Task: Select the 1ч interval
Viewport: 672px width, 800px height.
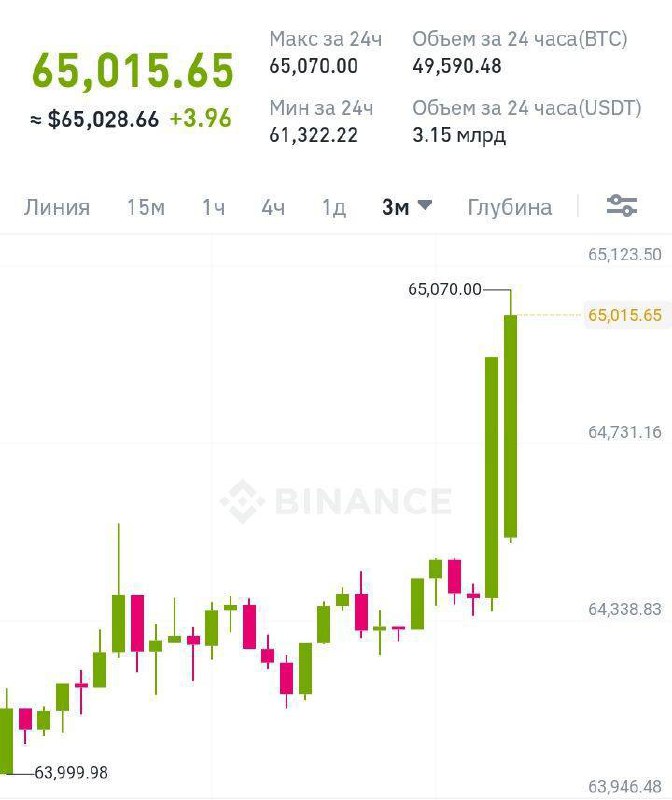Action: point(213,207)
